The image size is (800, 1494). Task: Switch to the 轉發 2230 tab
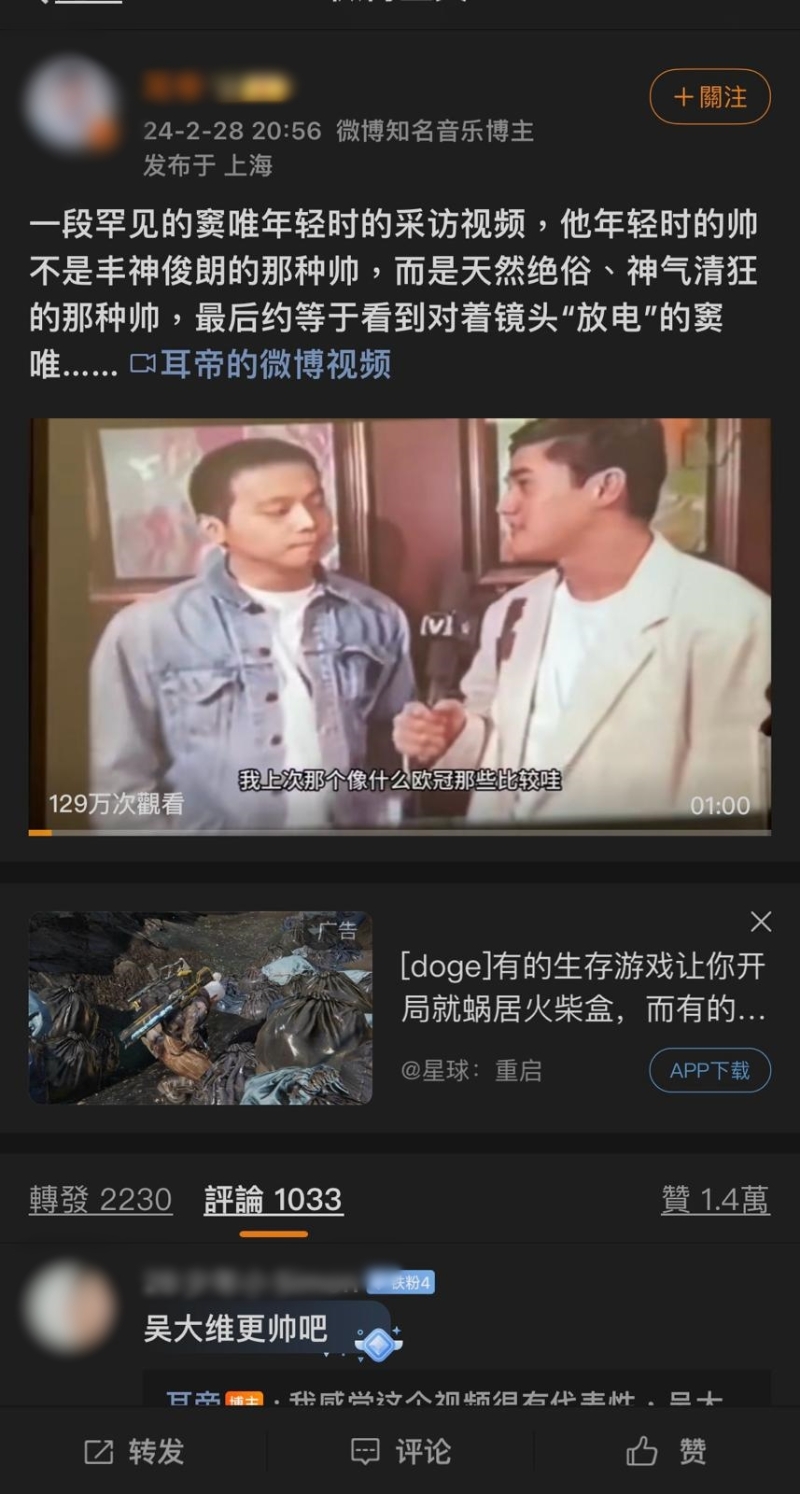(x=100, y=1199)
